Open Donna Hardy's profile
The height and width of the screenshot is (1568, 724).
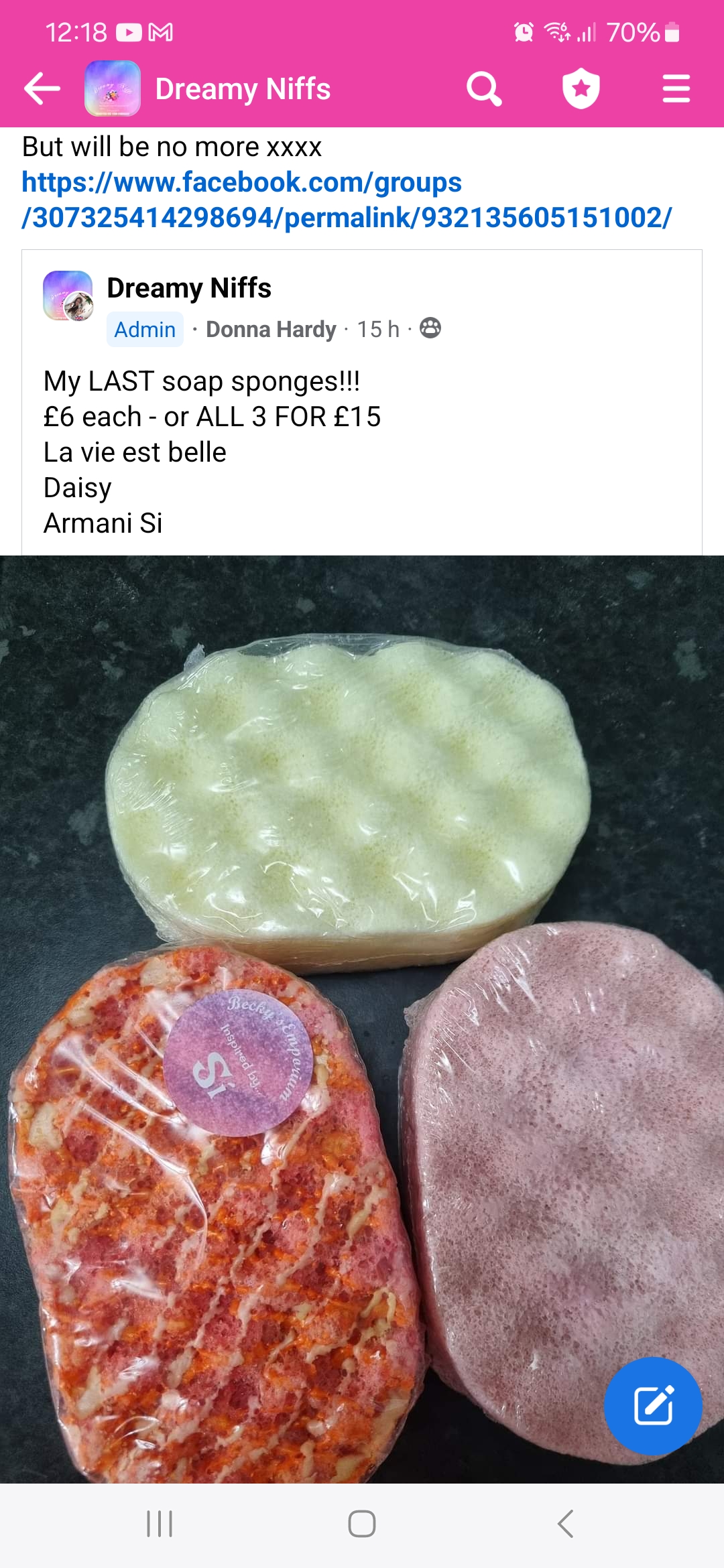point(271,330)
